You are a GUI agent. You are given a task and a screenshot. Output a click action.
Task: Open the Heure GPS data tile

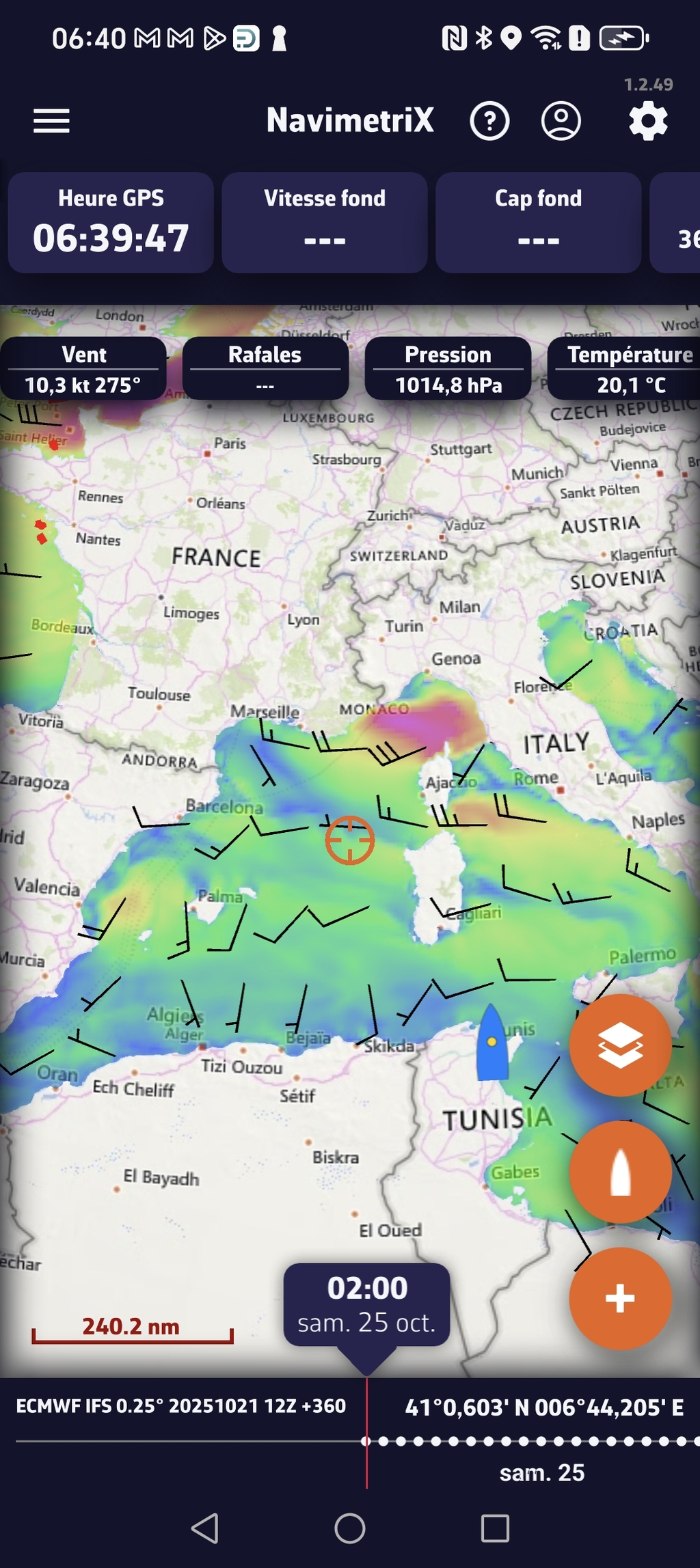tap(111, 223)
